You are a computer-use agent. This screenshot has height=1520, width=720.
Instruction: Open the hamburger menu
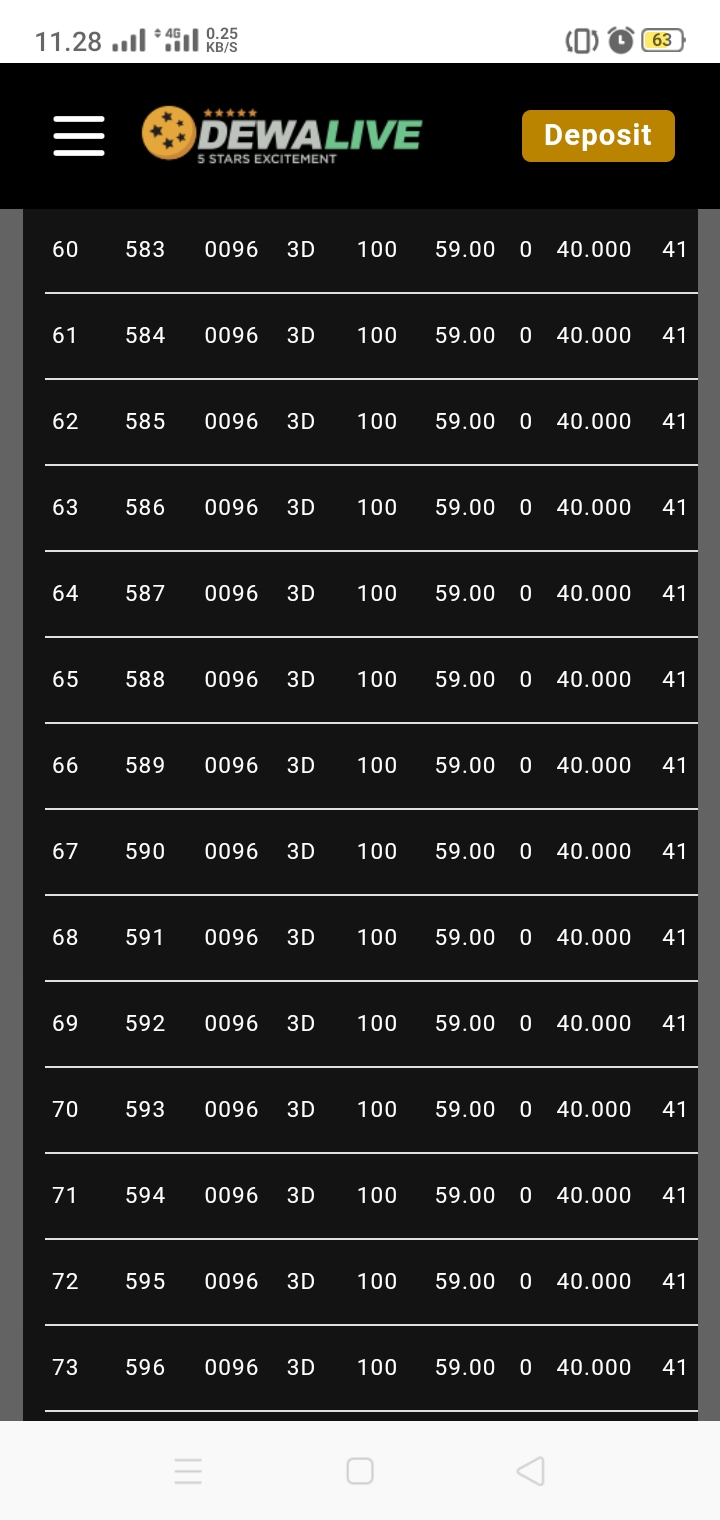click(79, 135)
